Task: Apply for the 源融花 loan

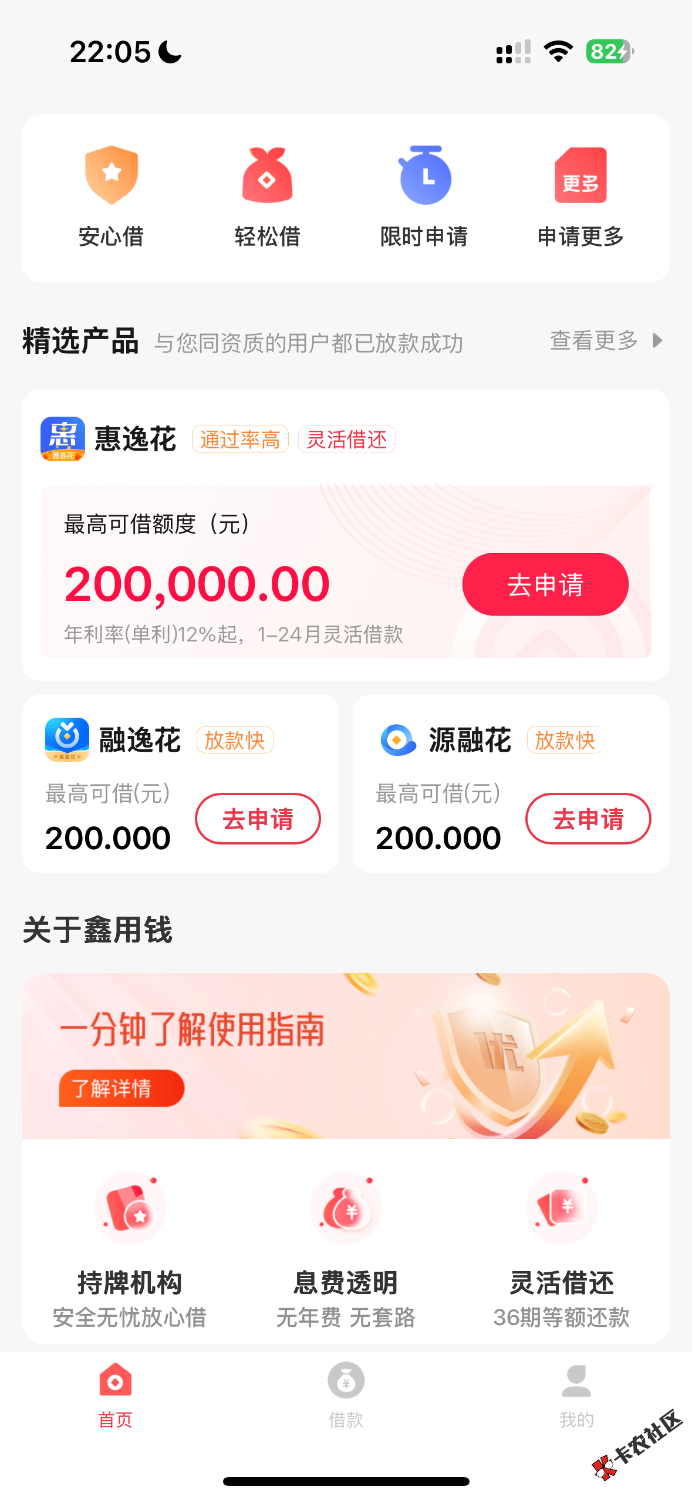Action: click(588, 820)
